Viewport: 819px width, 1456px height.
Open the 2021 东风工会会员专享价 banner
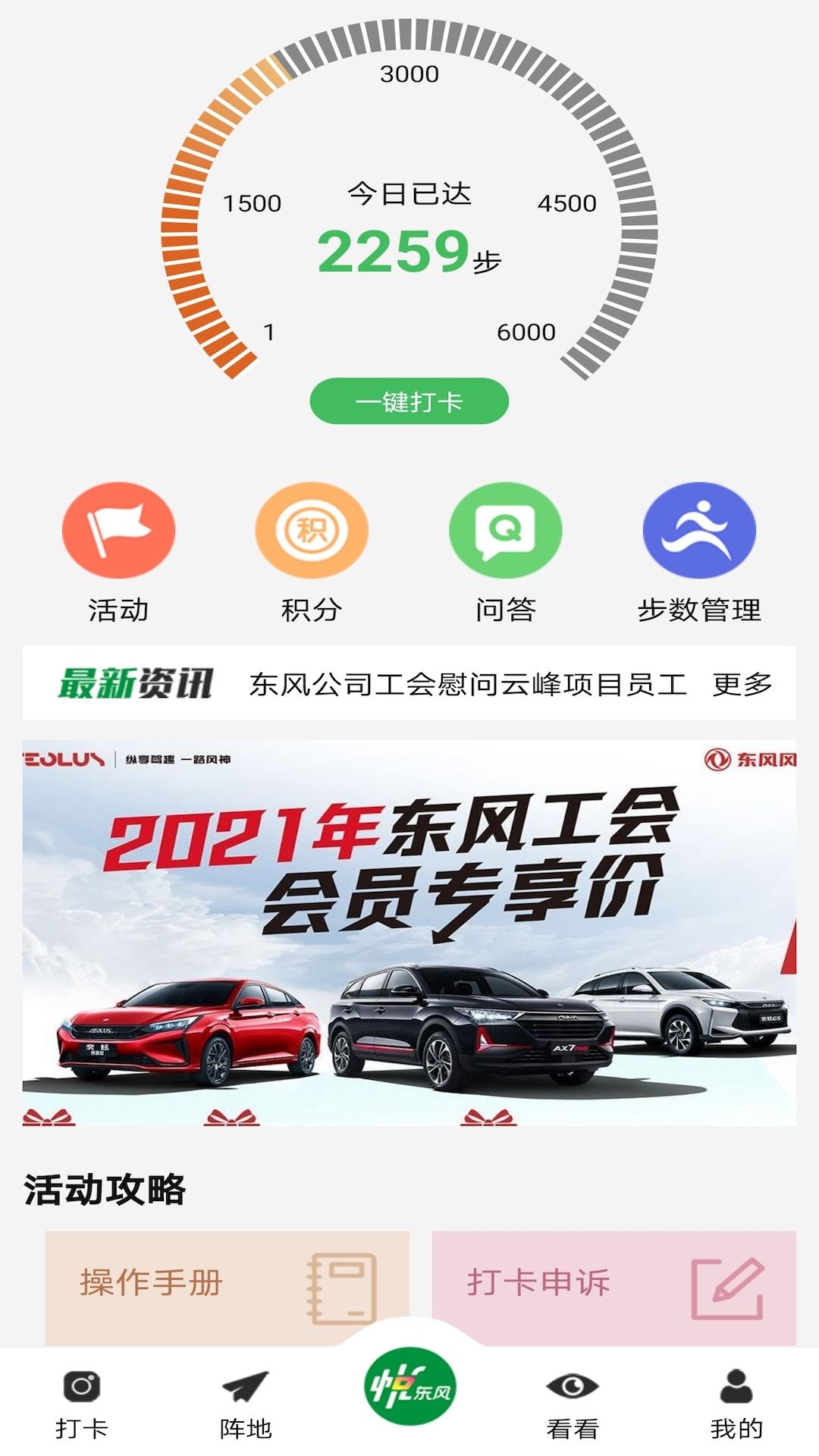(x=409, y=933)
